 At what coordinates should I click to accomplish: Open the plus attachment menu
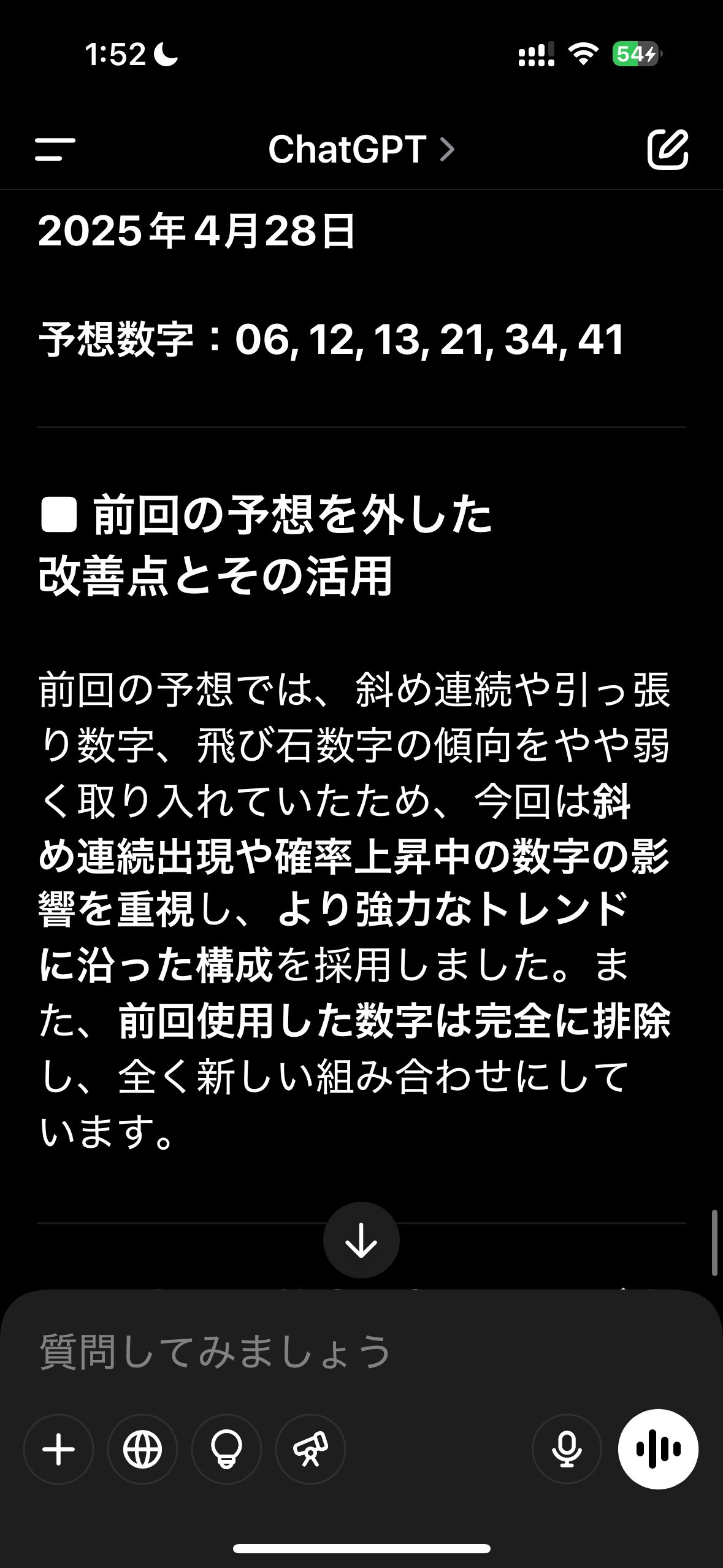point(58,1450)
